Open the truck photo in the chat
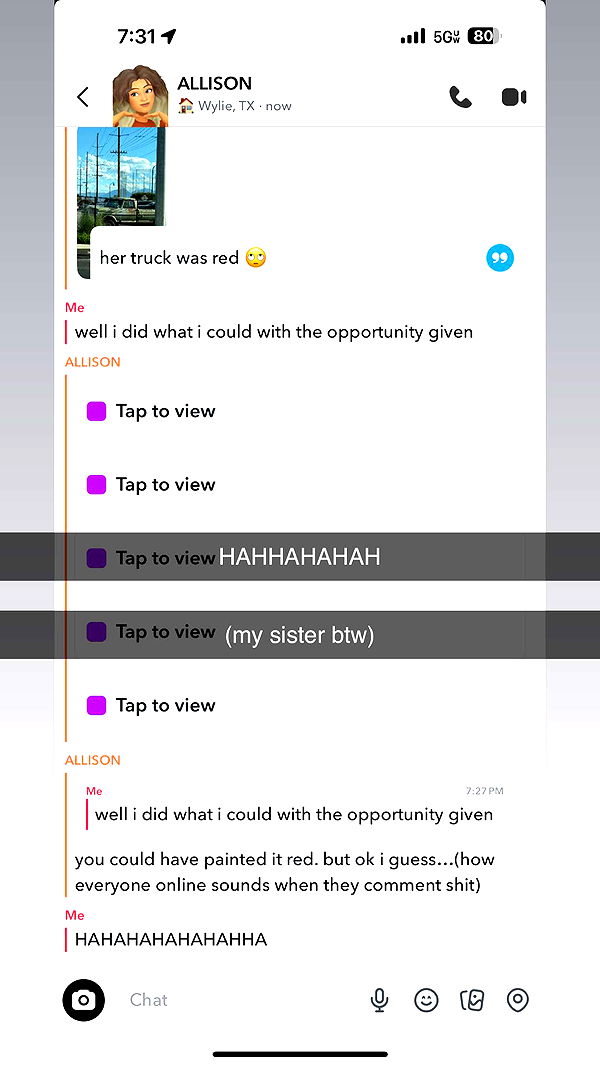This screenshot has height=1066, width=600. click(121, 176)
